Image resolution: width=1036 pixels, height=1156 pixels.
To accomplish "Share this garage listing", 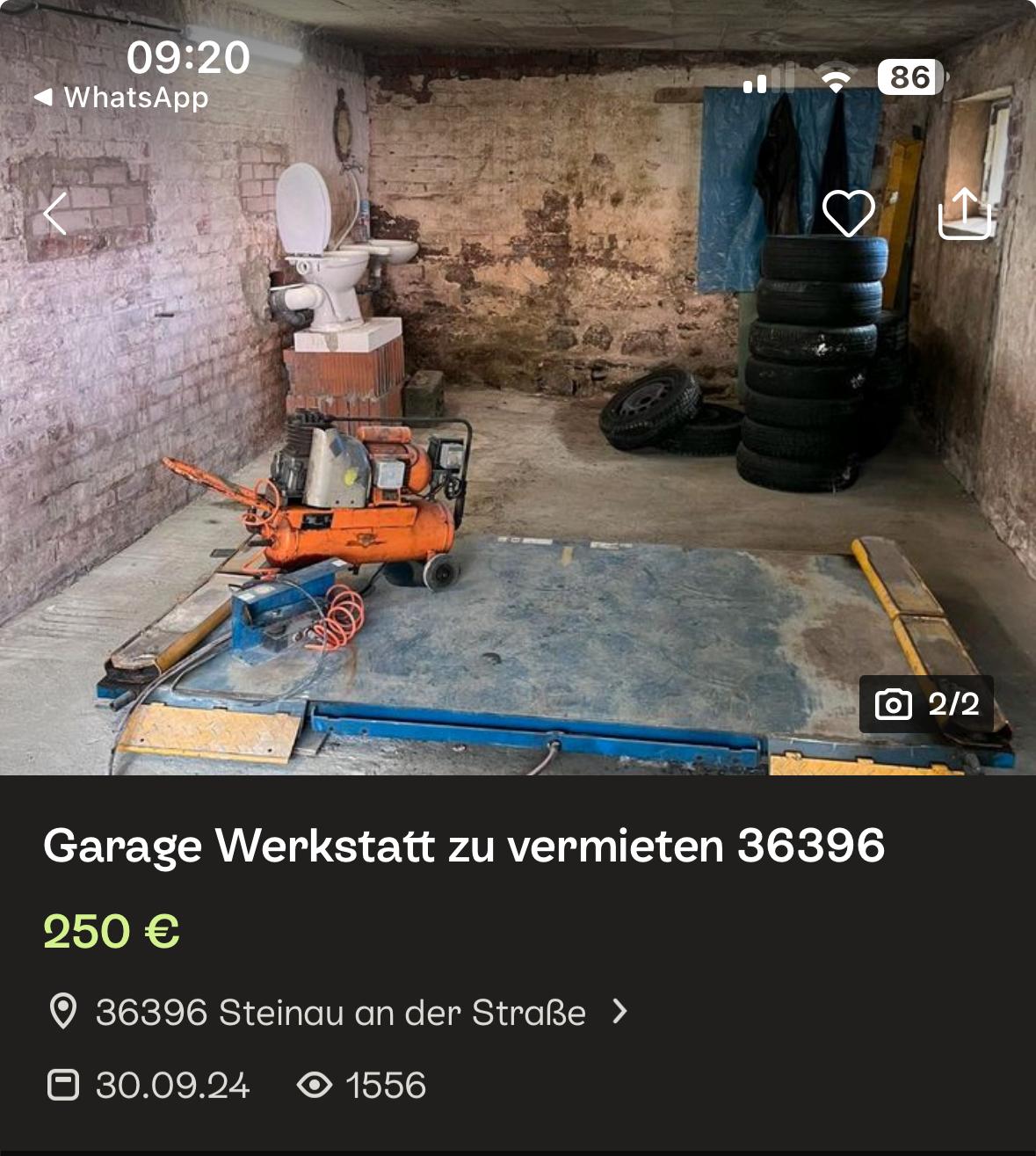I will [965, 213].
